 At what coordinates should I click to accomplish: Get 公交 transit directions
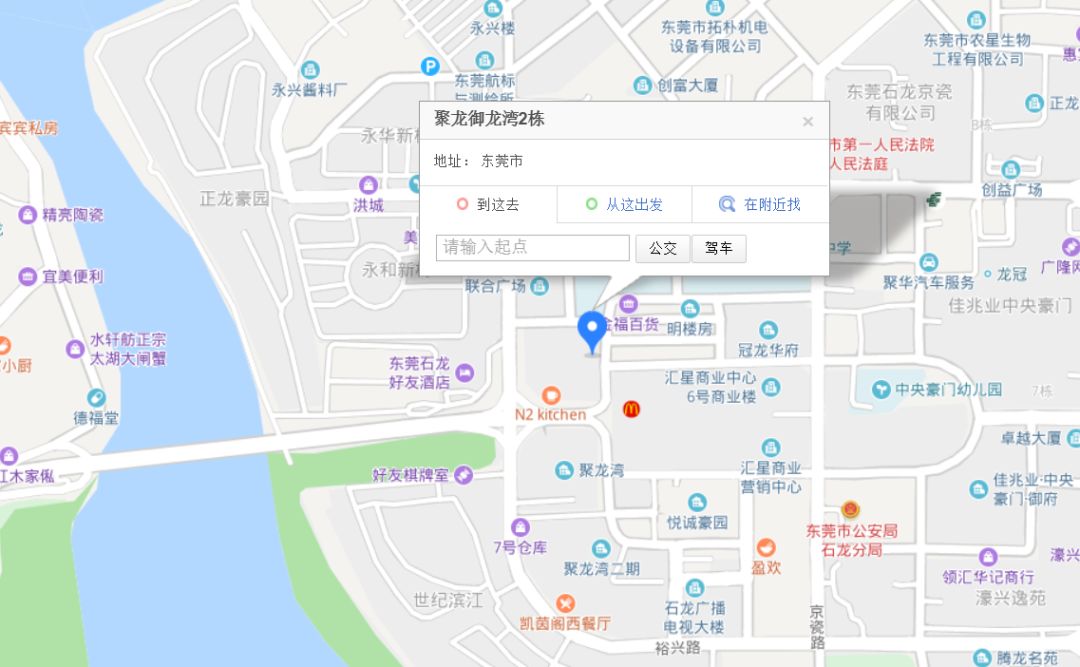coord(663,248)
